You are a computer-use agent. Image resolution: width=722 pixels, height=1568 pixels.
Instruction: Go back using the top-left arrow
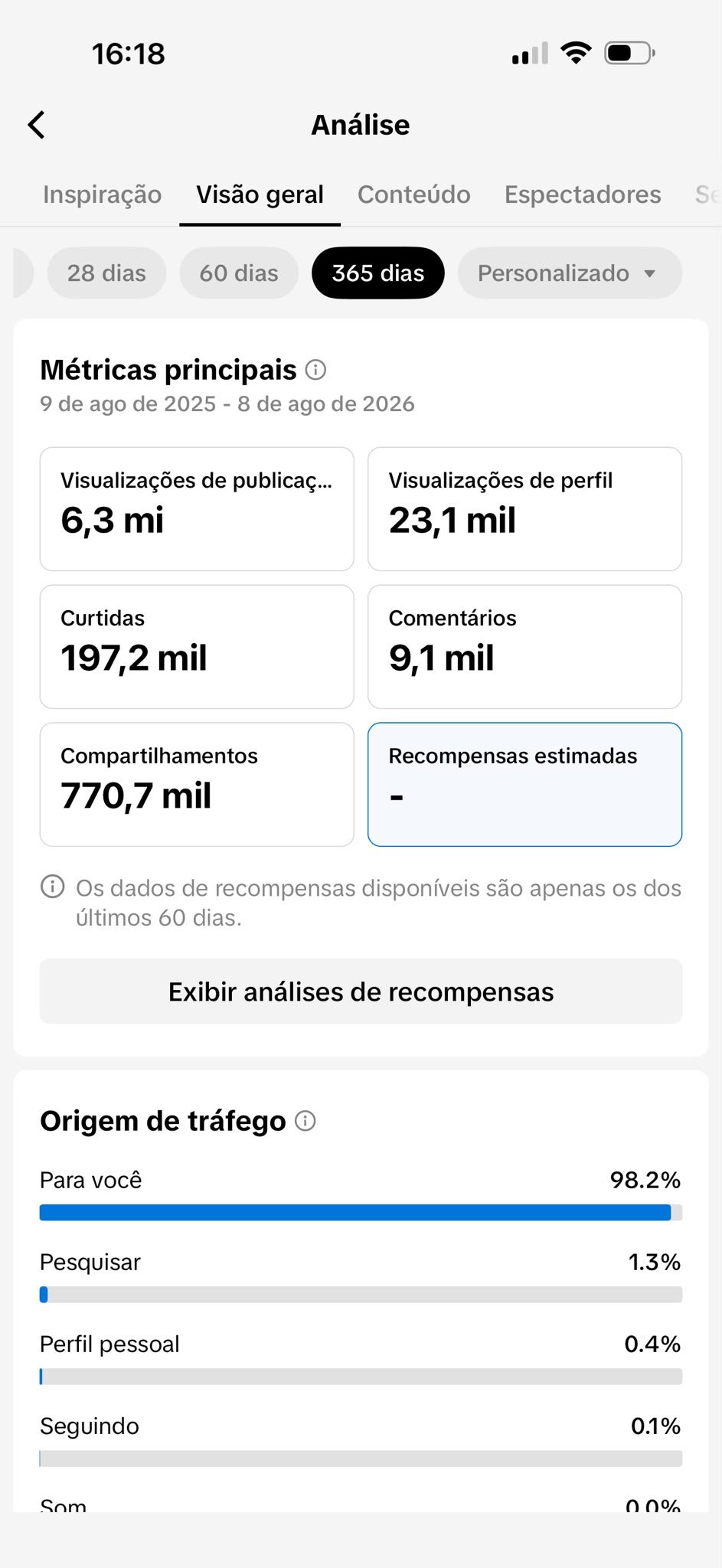pos(37,125)
